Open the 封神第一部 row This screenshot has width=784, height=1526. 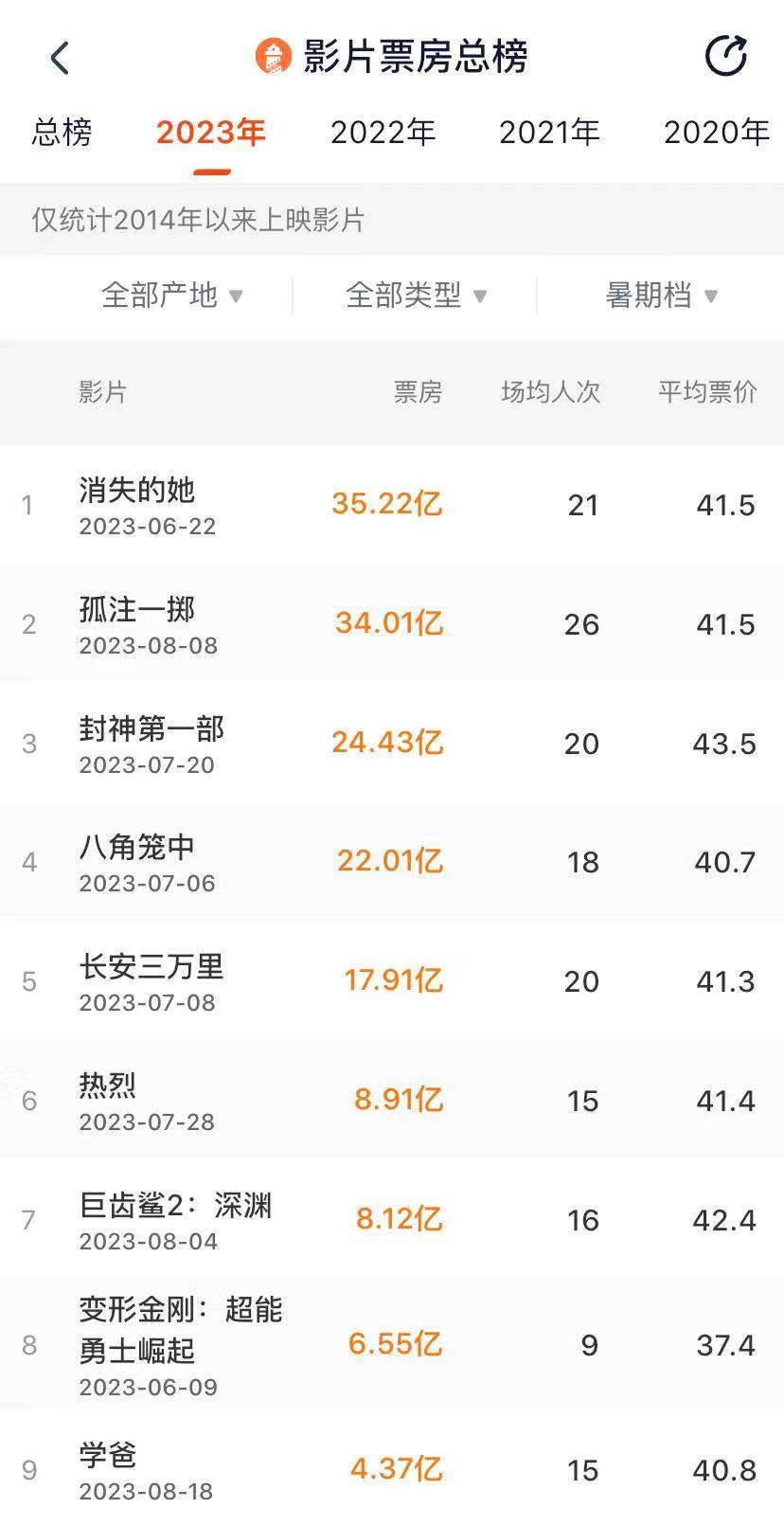[x=151, y=729]
